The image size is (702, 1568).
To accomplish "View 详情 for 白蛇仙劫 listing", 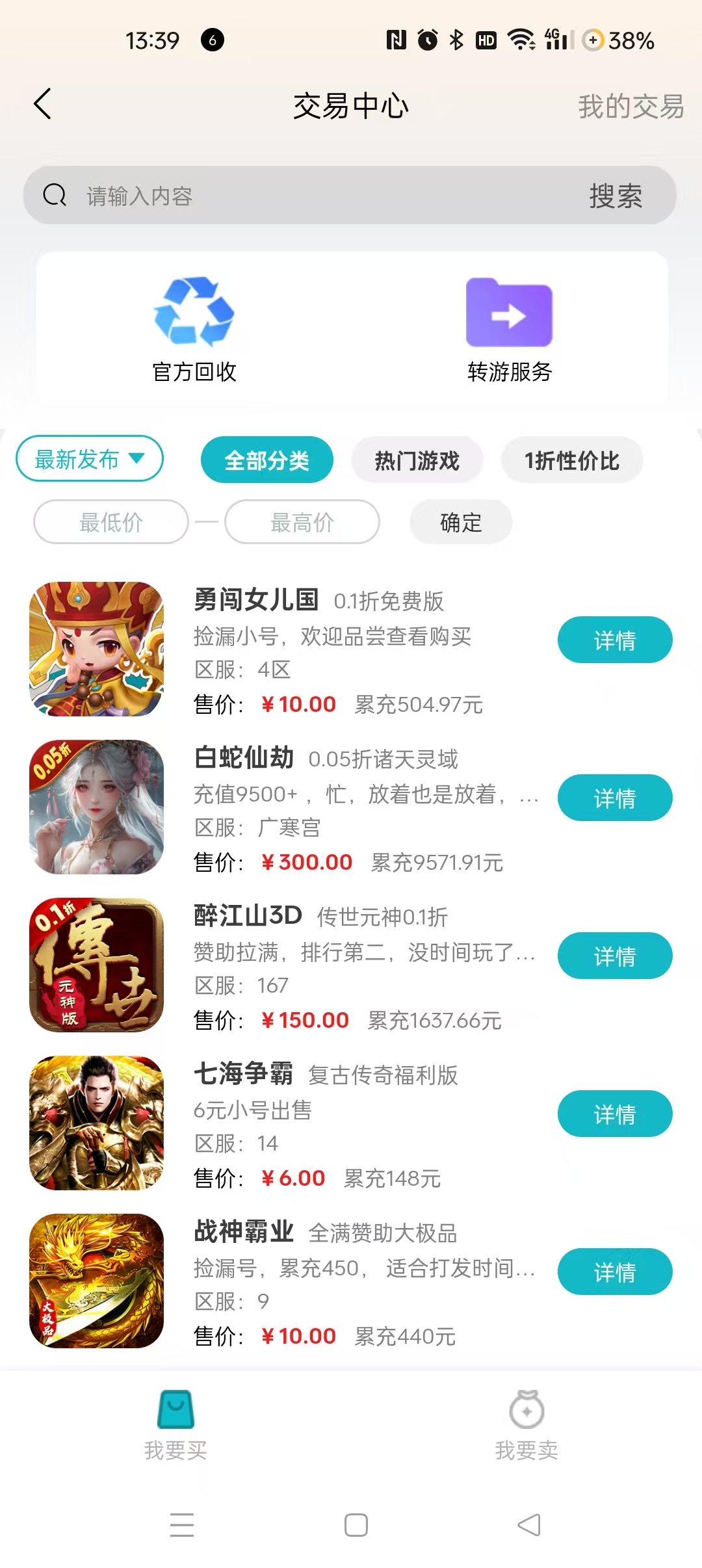I will coord(614,798).
